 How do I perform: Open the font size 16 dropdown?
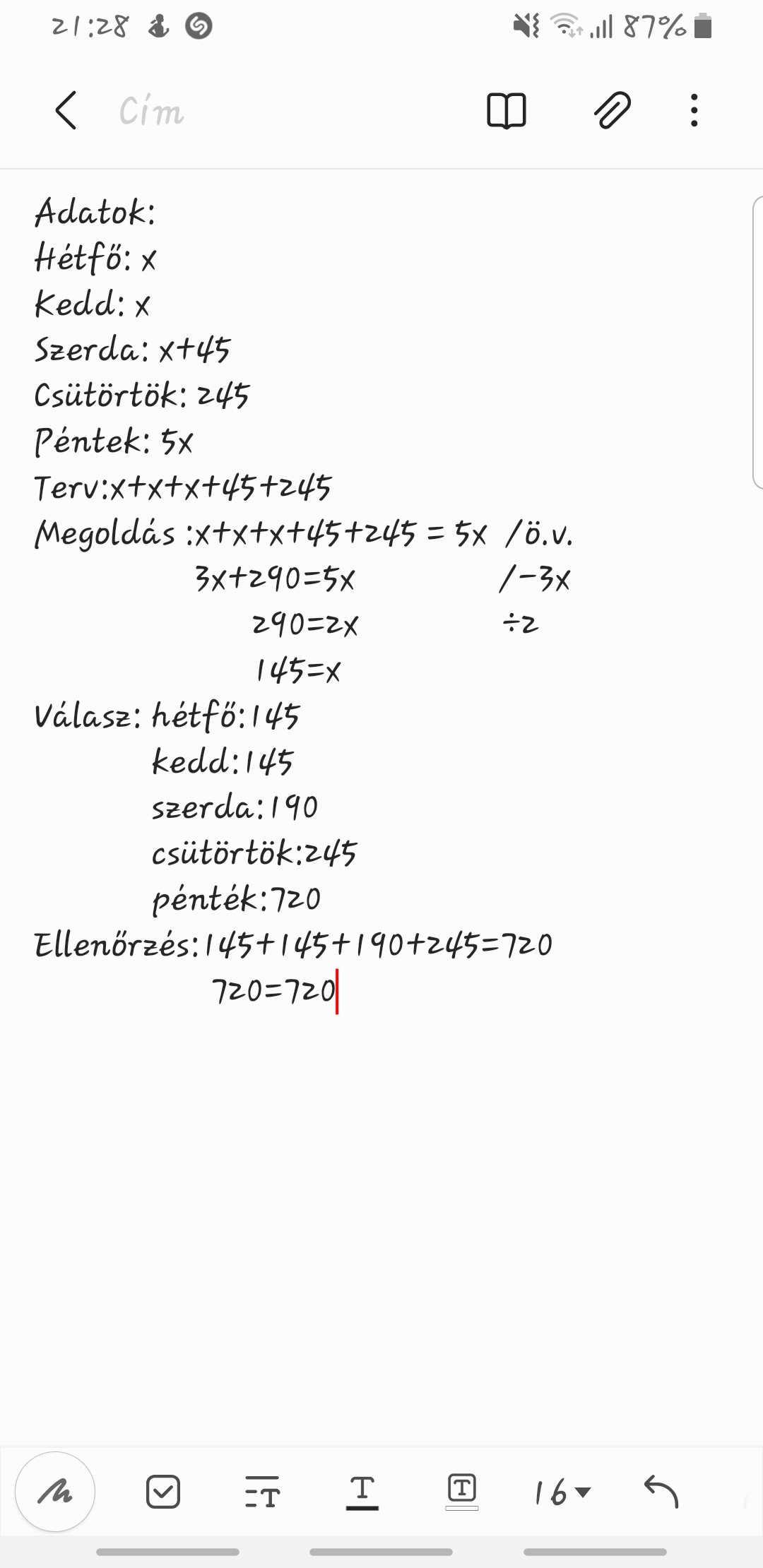[562, 1492]
